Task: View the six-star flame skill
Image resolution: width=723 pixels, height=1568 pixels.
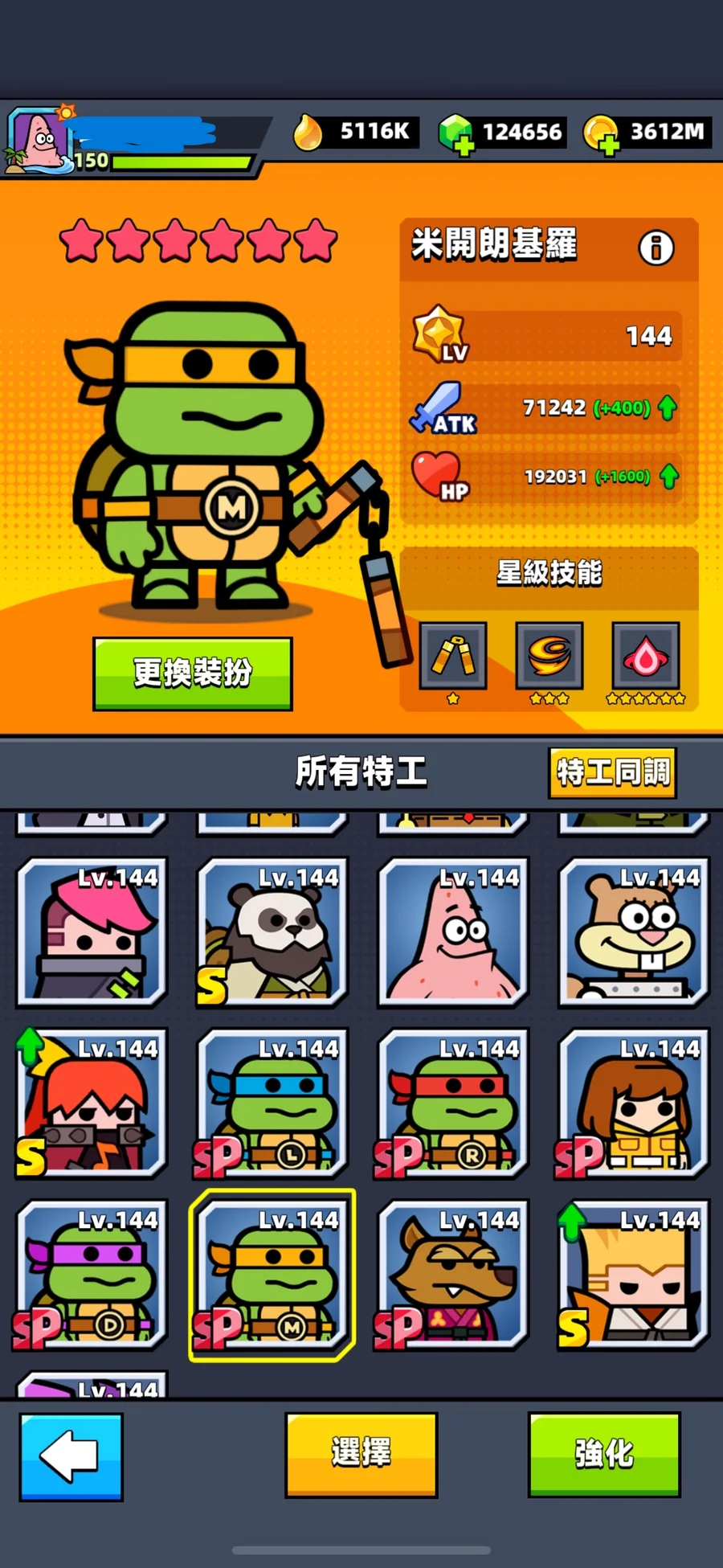Action: pos(646,657)
